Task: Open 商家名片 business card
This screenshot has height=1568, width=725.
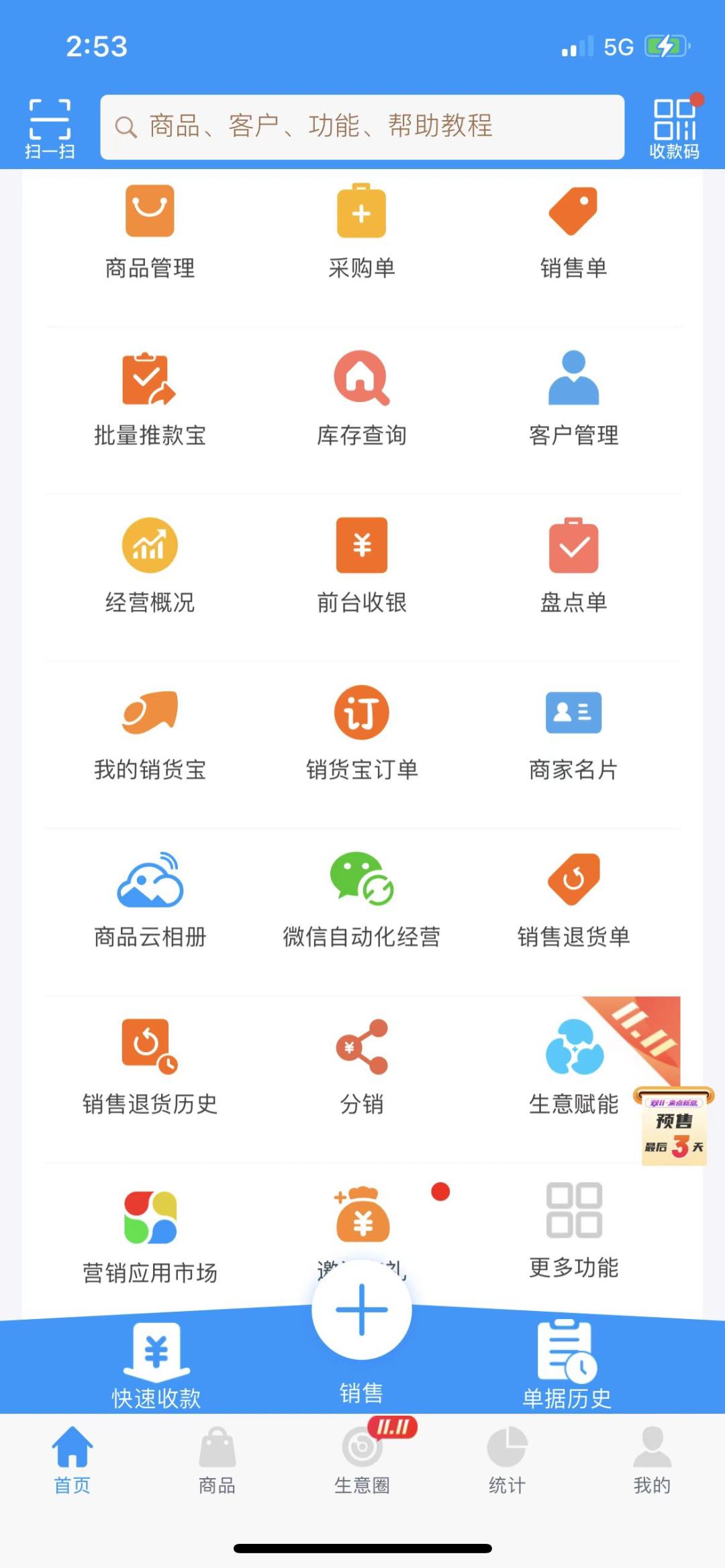Action: [574, 731]
